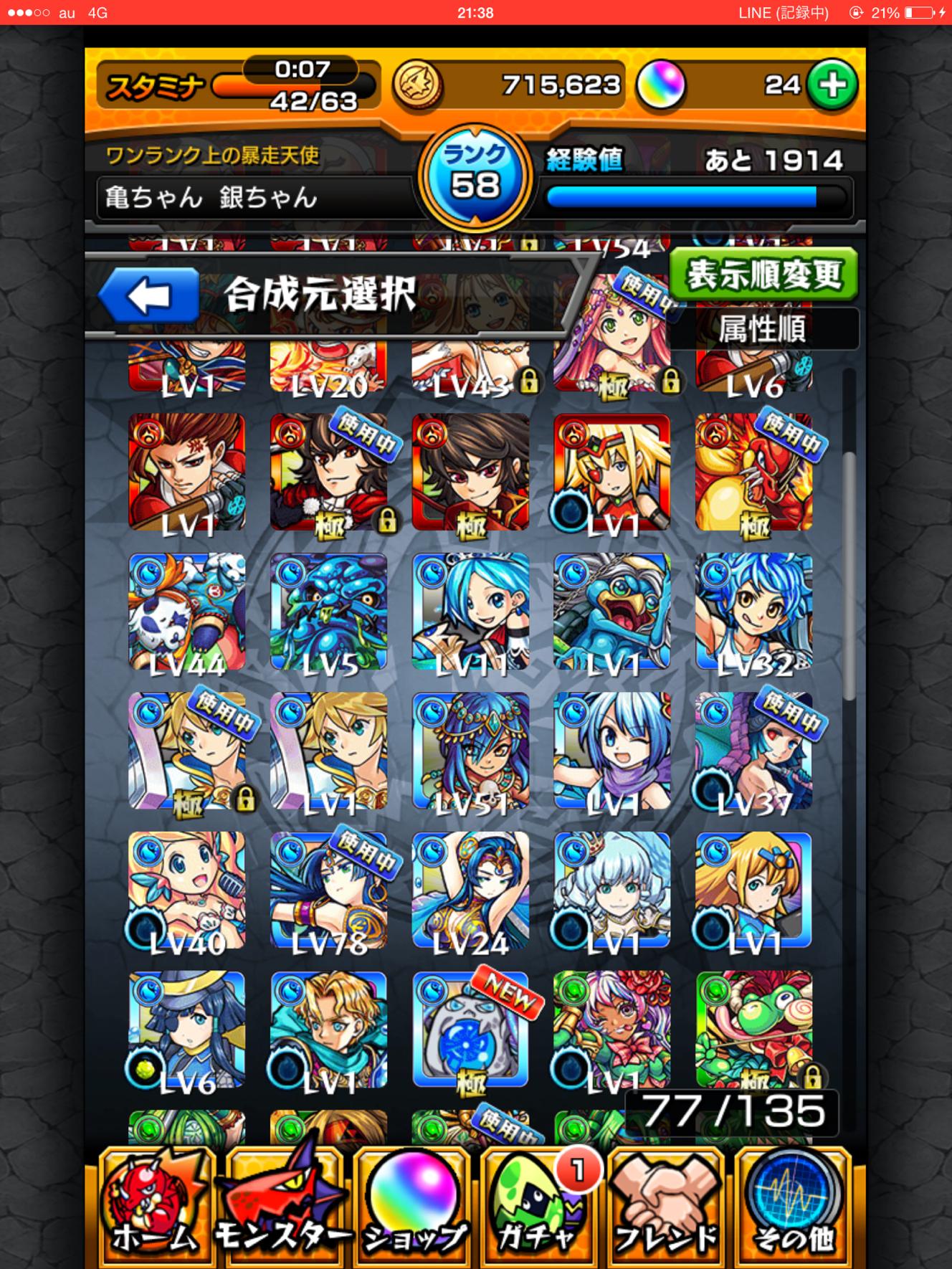Select the NEW blue orb monster
952x1269 pixels.
pos(470,1029)
